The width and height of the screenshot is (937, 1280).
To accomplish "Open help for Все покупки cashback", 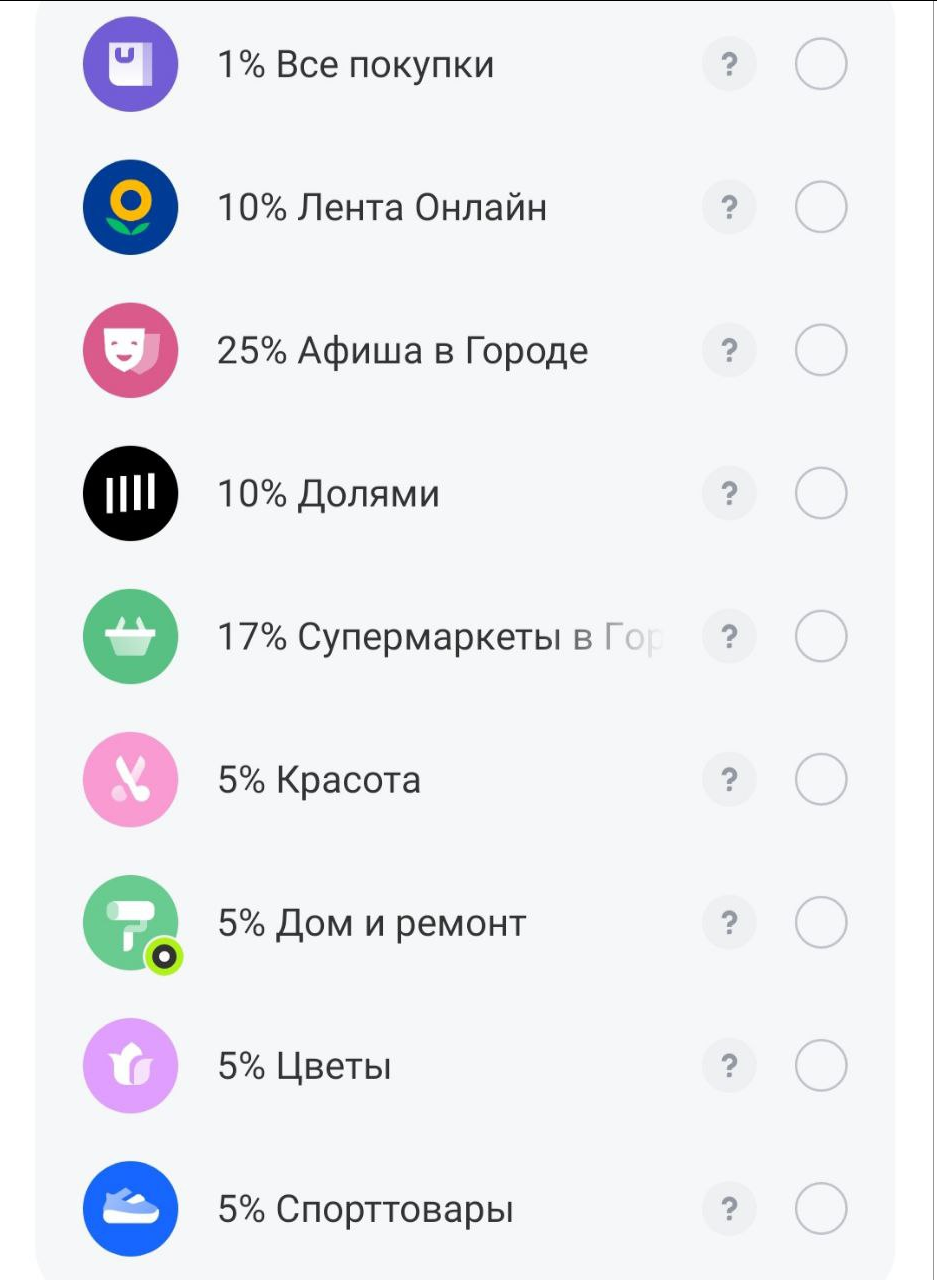I will (729, 63).
